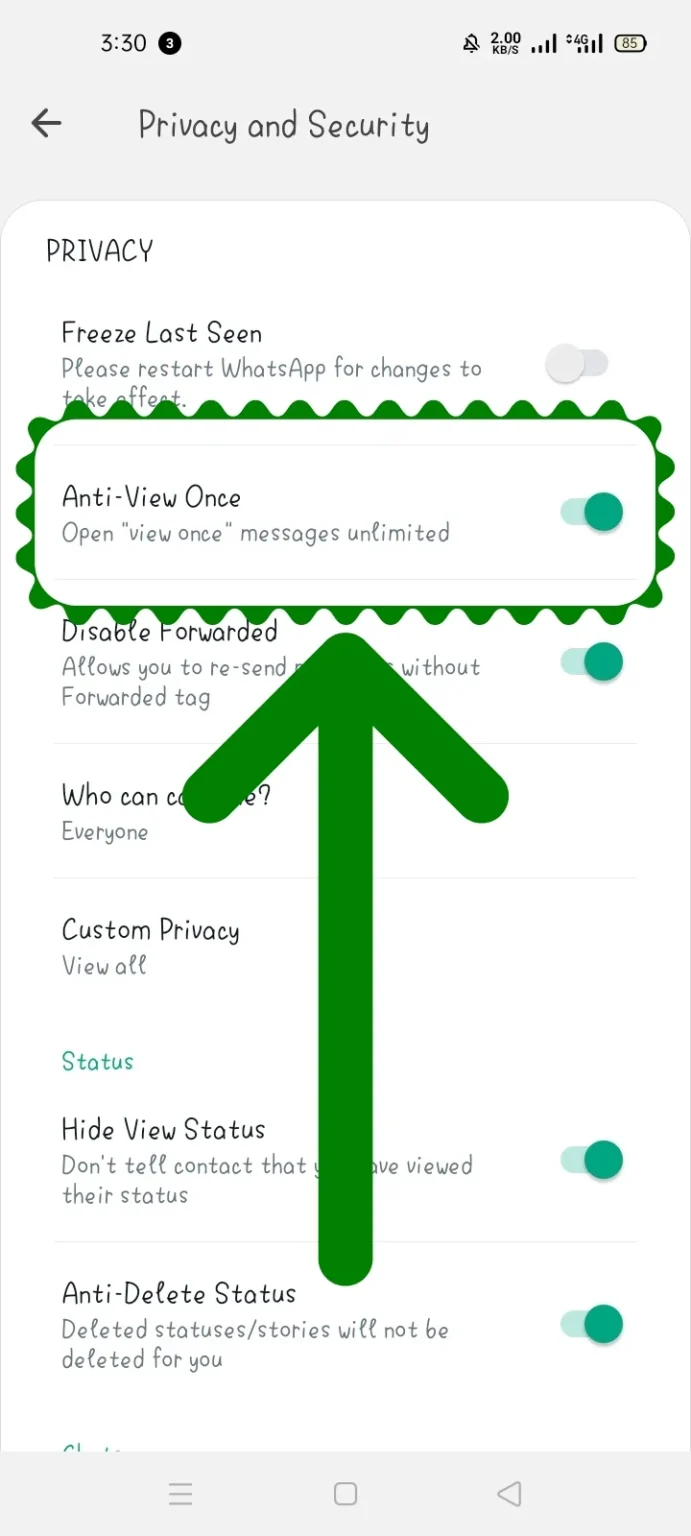Go back from Privacy and Security
Viewport: 691px width, 1536px height.
(46, 124)
